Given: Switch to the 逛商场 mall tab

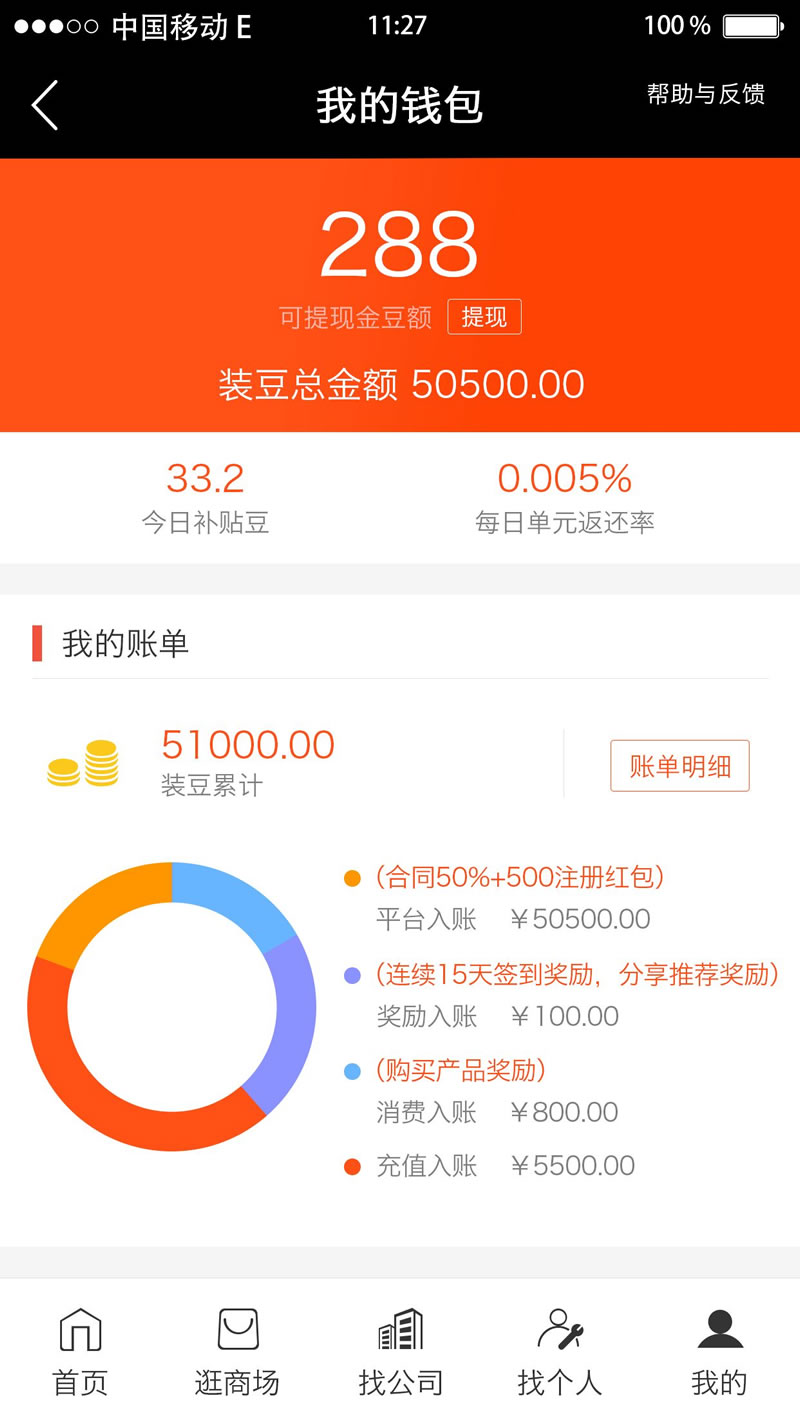Looking at the screenshot, I should [237, 1352].
